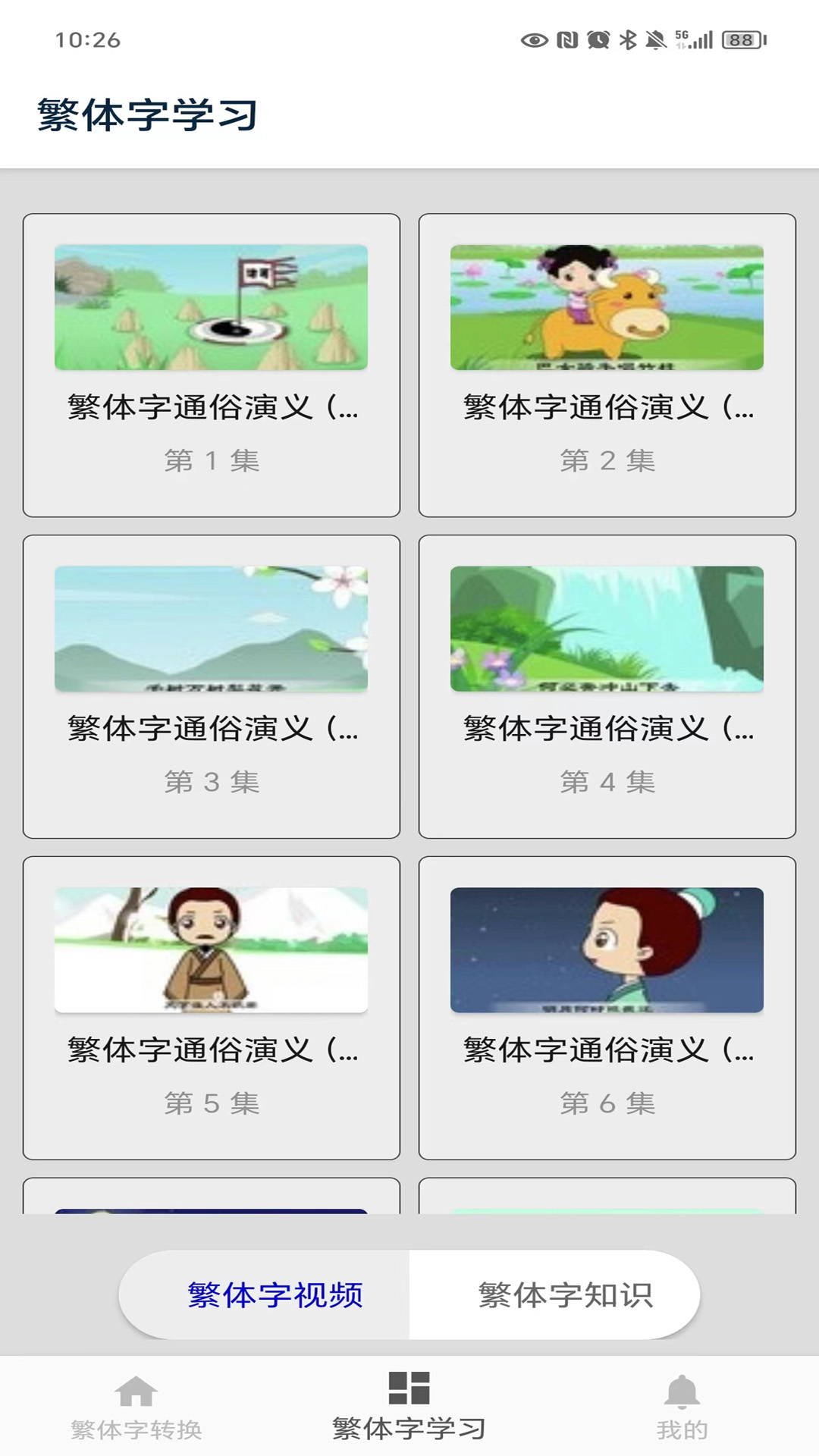Tap the NFC icon in status bar
This screenshot has width=819, height=1456.
point(567,40)
